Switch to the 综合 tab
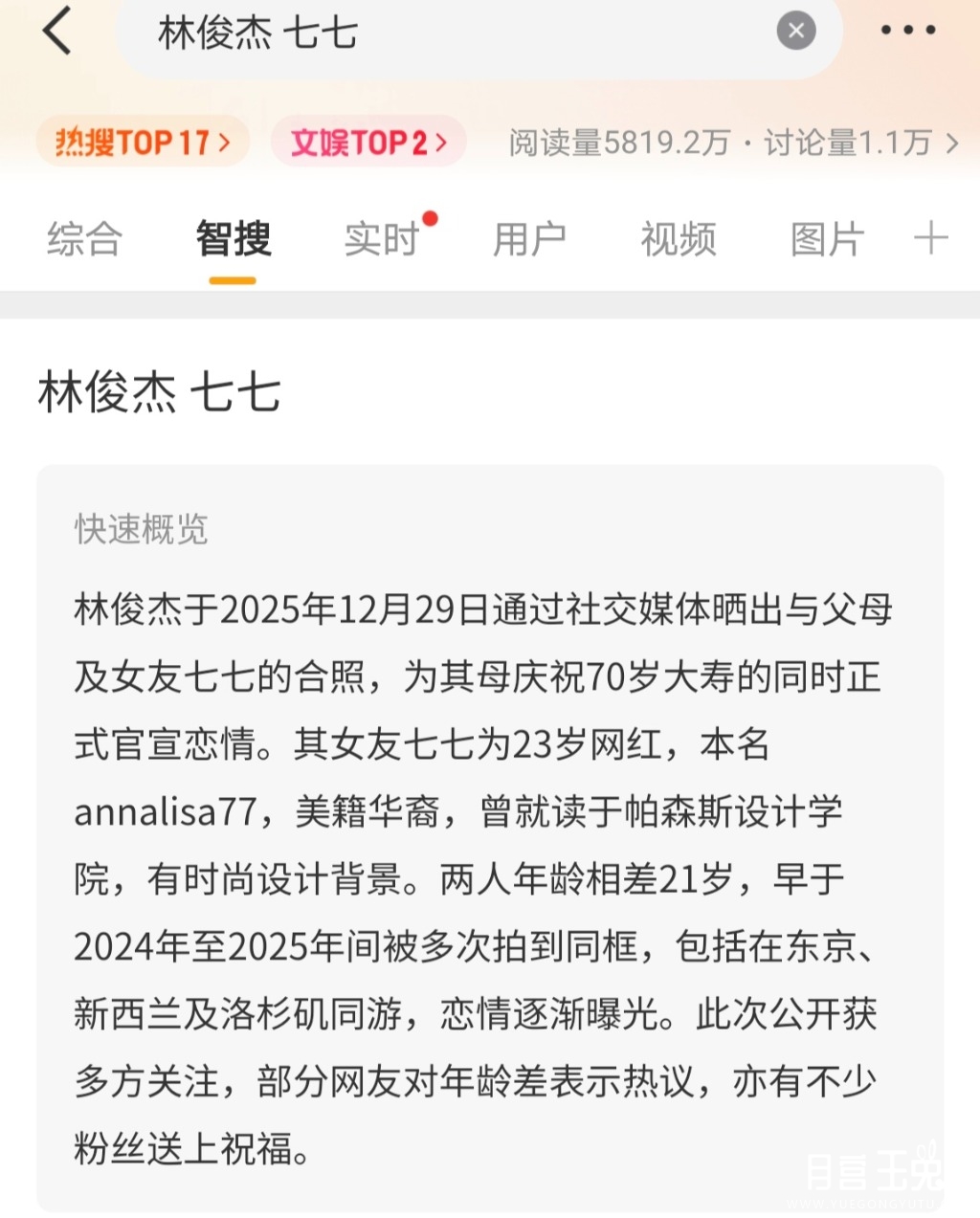980x1218 pixels. pos(84,239)
